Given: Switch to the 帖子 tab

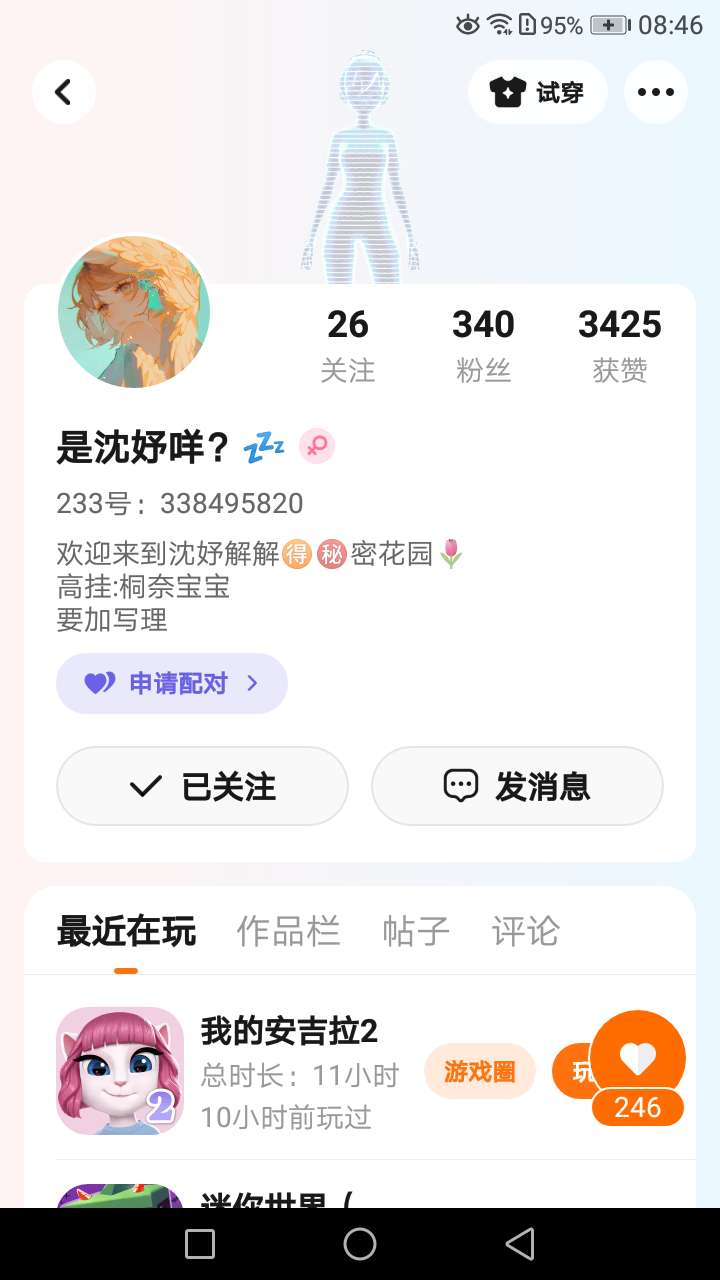Looking at the screenshot, I should coord(416,931).
